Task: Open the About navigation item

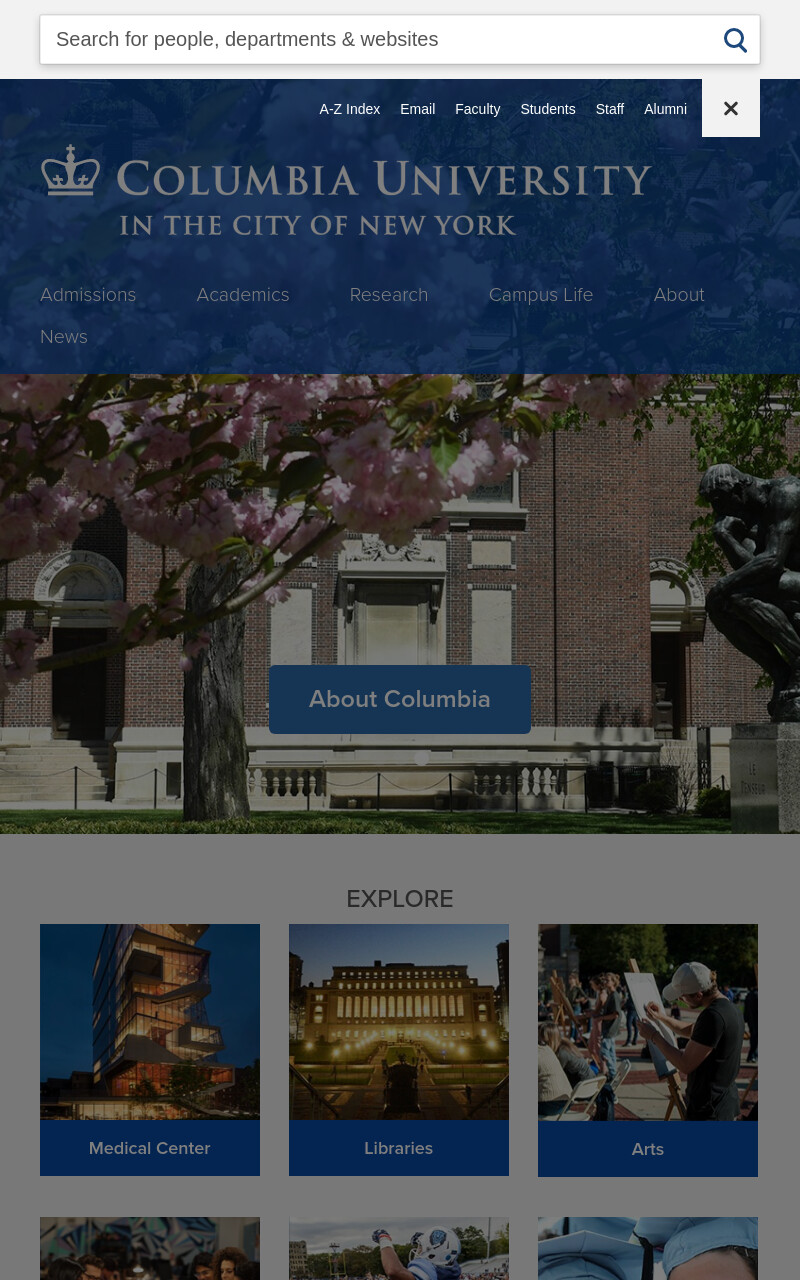Action: (x=679, y=295)
